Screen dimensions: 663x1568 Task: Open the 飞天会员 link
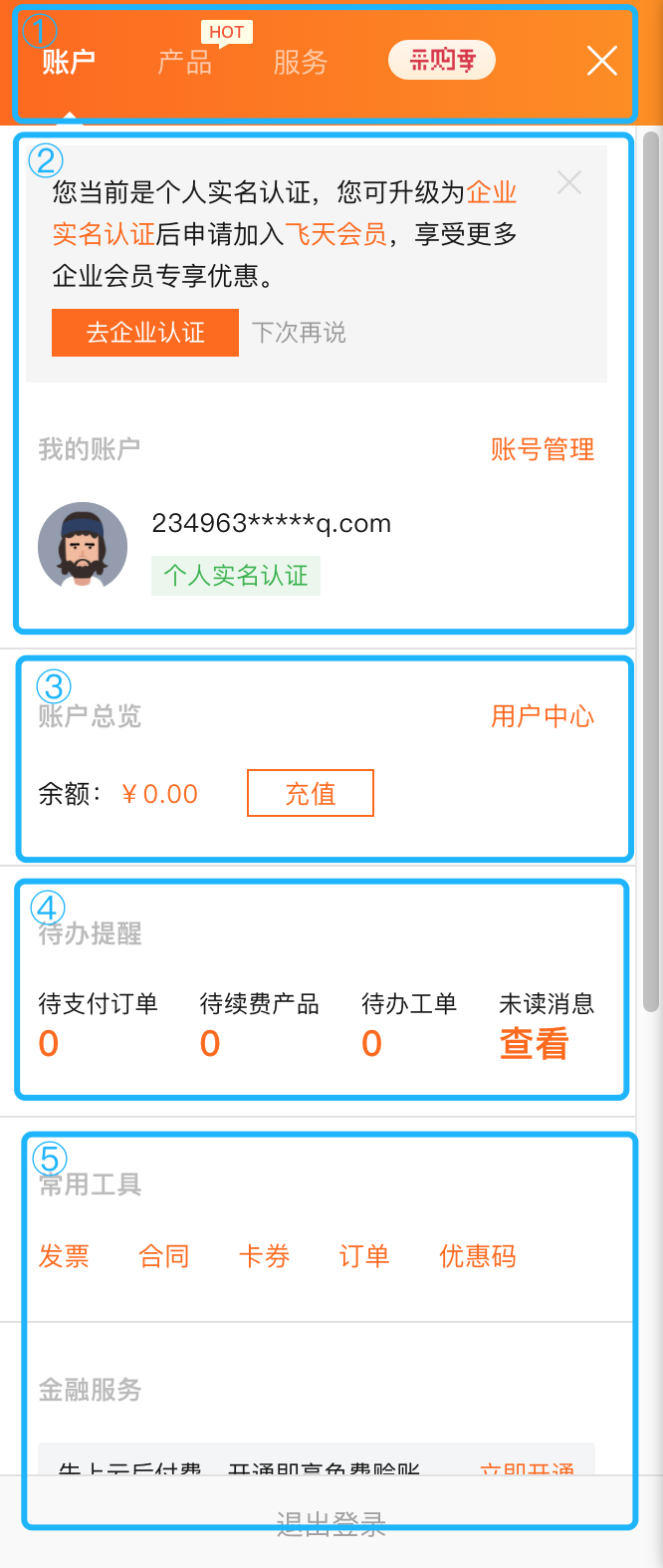point(335,234)
